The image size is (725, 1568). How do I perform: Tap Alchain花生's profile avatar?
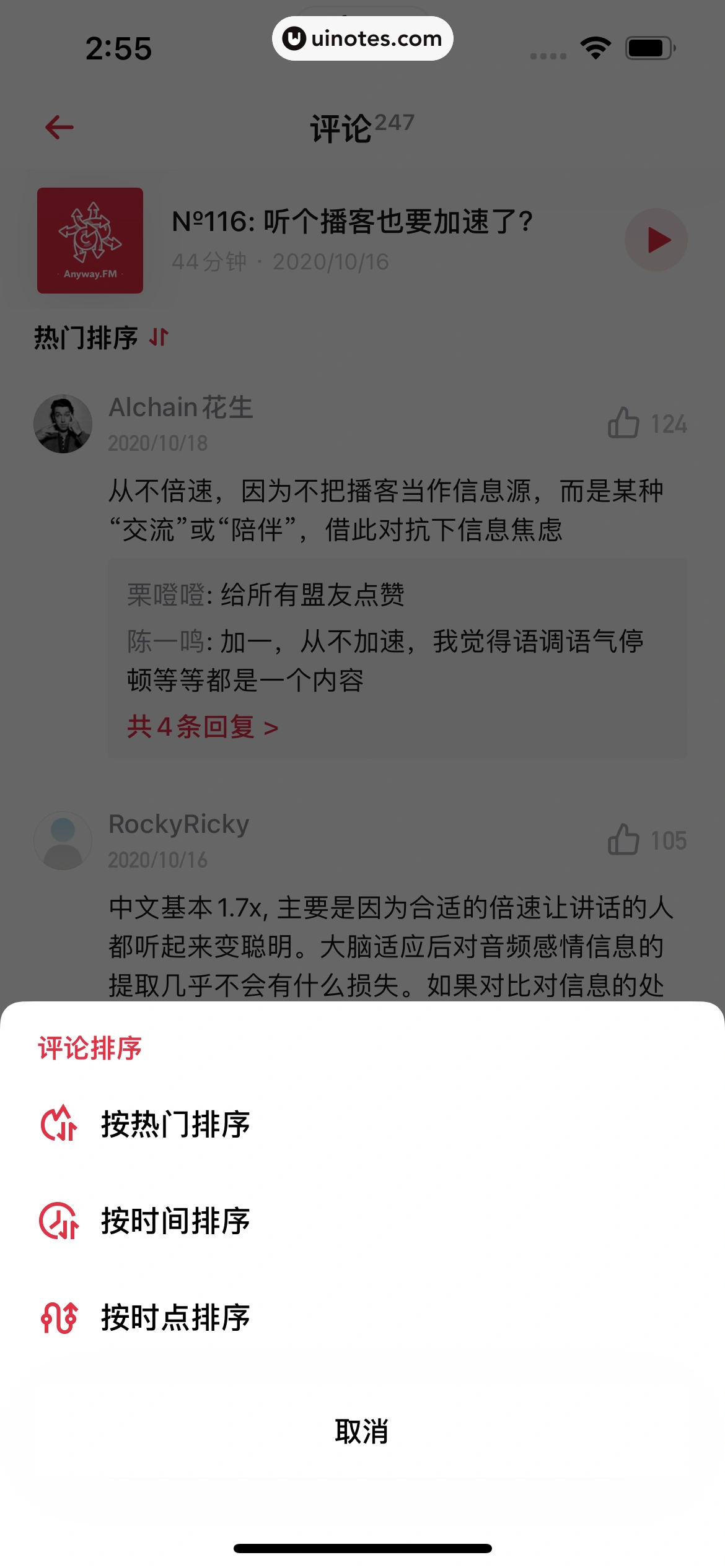[63, 424]
